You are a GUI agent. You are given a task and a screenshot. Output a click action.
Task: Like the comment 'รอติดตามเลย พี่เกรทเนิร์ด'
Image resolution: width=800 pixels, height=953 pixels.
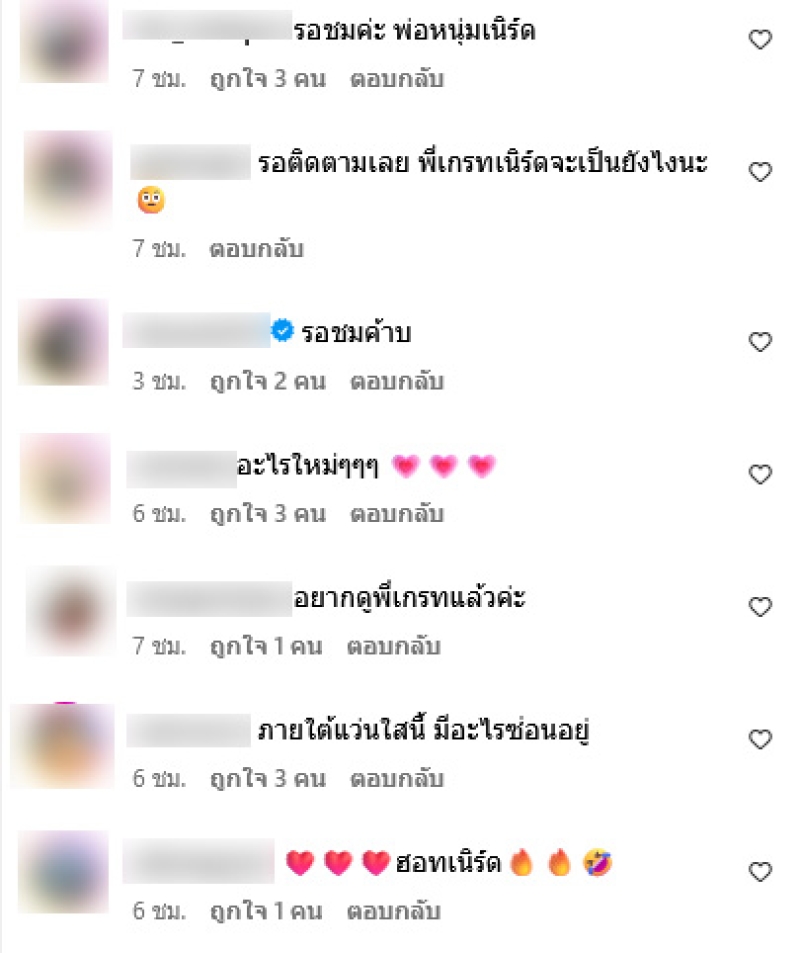[x=760, y=172]
